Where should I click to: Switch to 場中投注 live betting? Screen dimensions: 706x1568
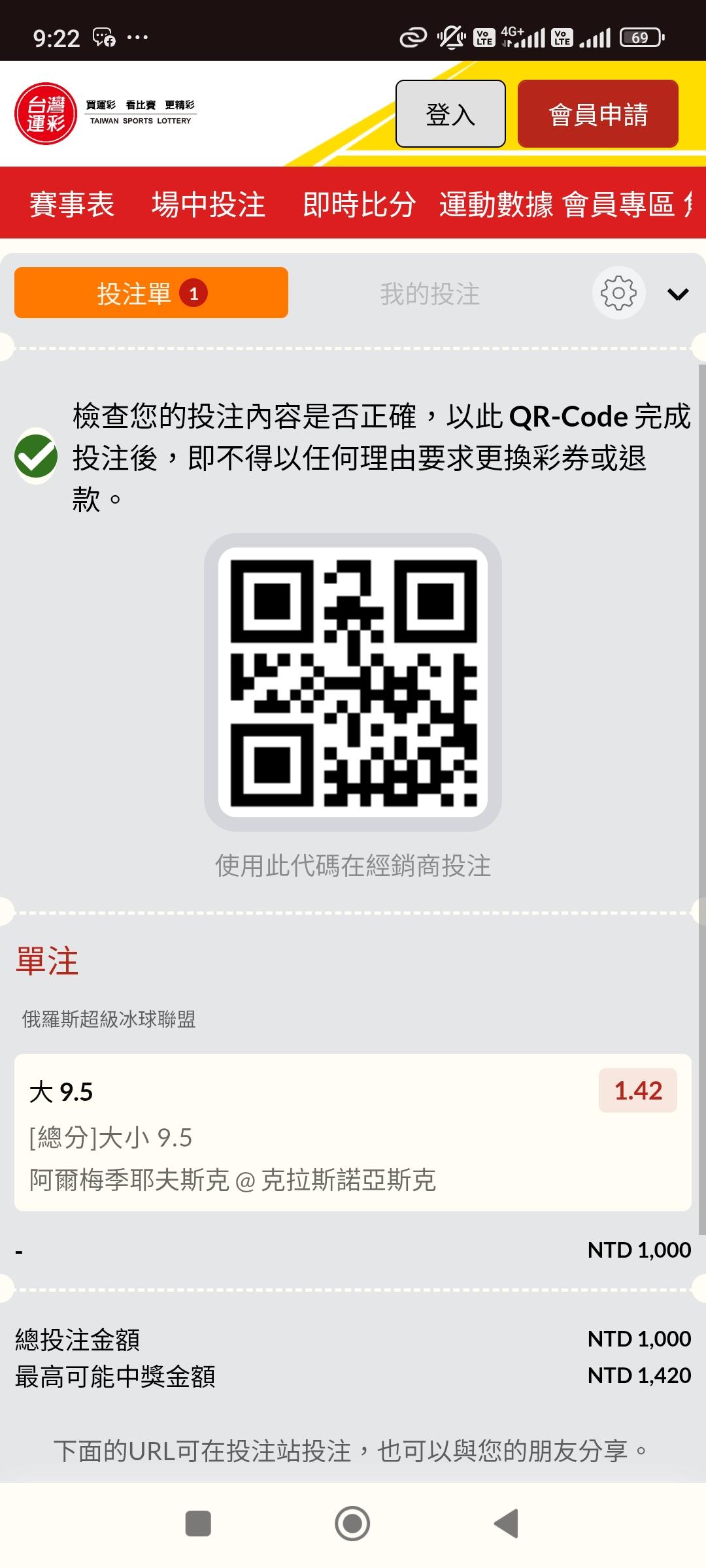pyautogui.click(x=208, y=204)
